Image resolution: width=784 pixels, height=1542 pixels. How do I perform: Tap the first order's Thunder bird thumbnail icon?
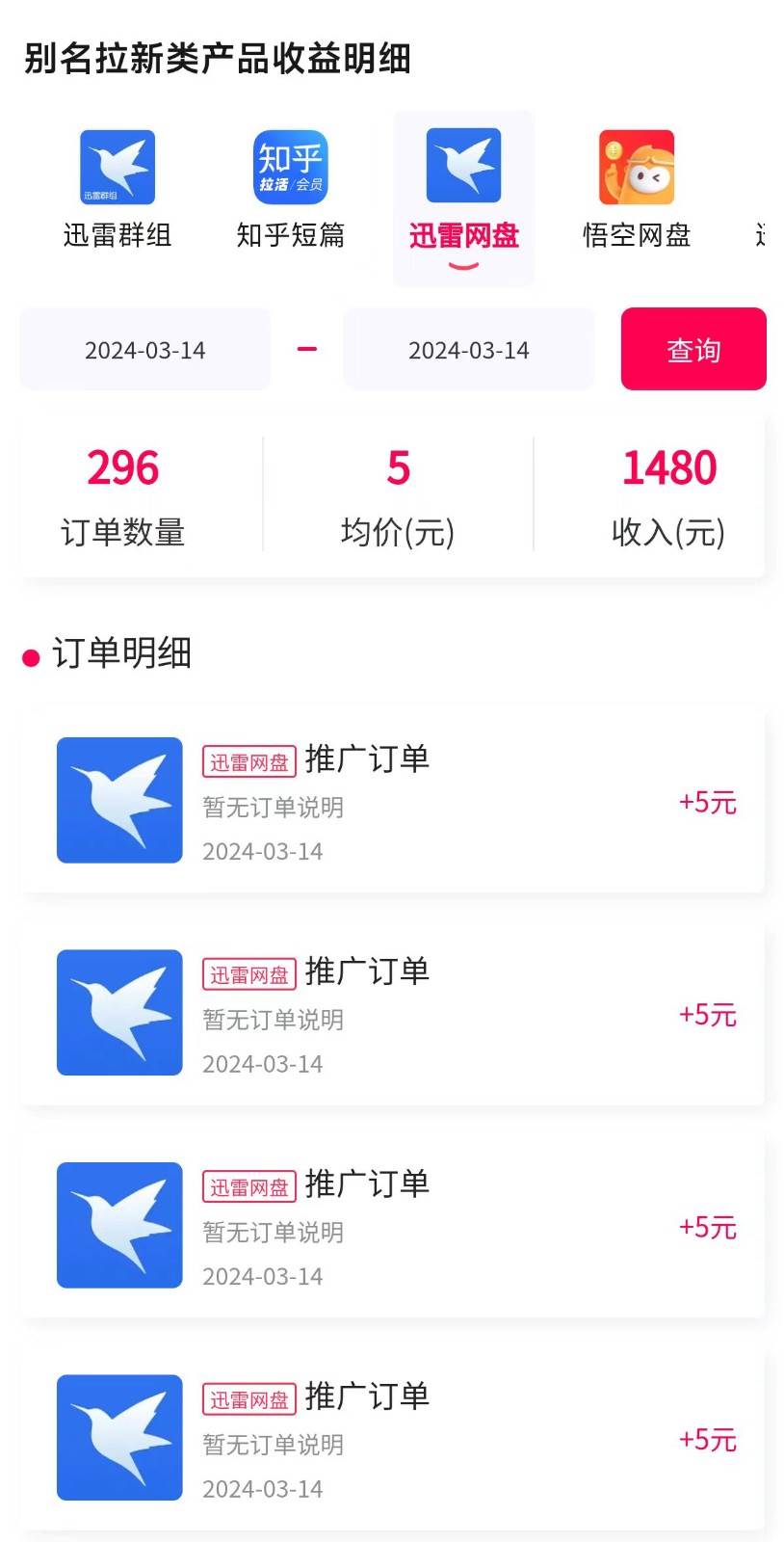119,801
